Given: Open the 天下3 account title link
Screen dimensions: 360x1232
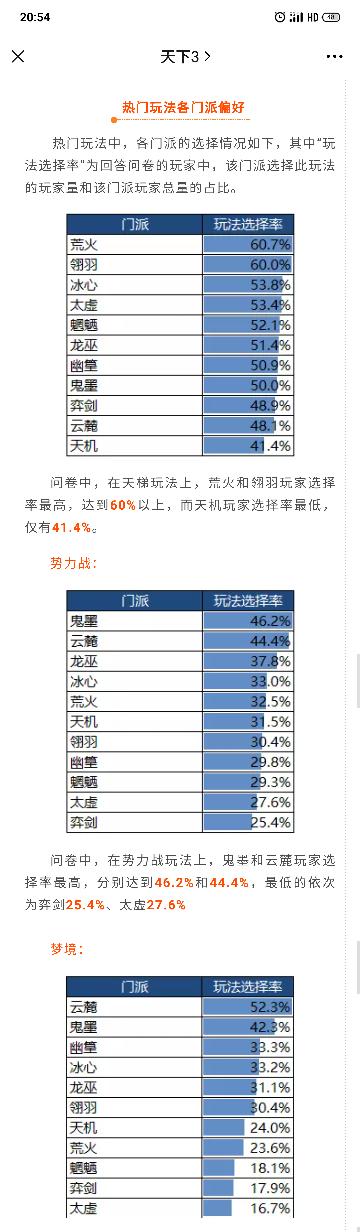Looking at the screenshot, I should pos(185,57).
